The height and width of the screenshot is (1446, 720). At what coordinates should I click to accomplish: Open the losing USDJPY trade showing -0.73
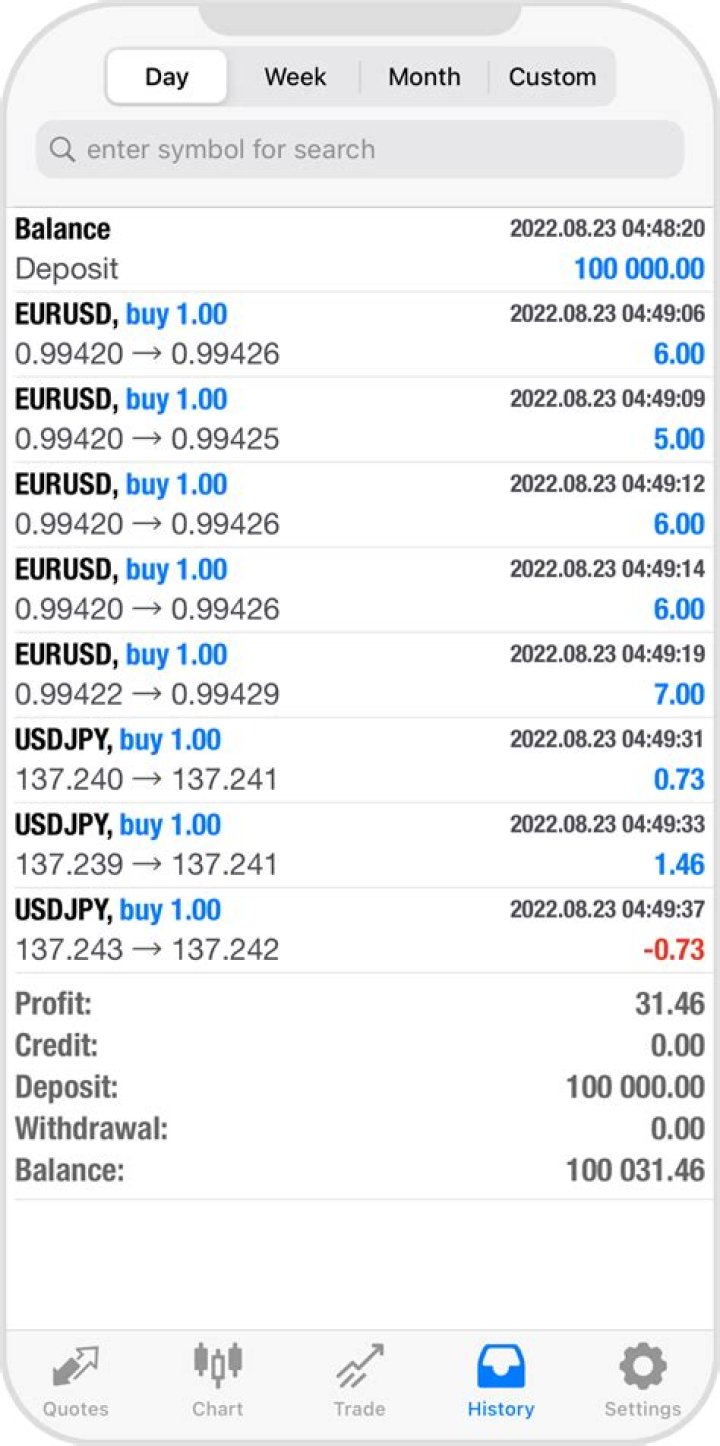[x=360, y=929]
